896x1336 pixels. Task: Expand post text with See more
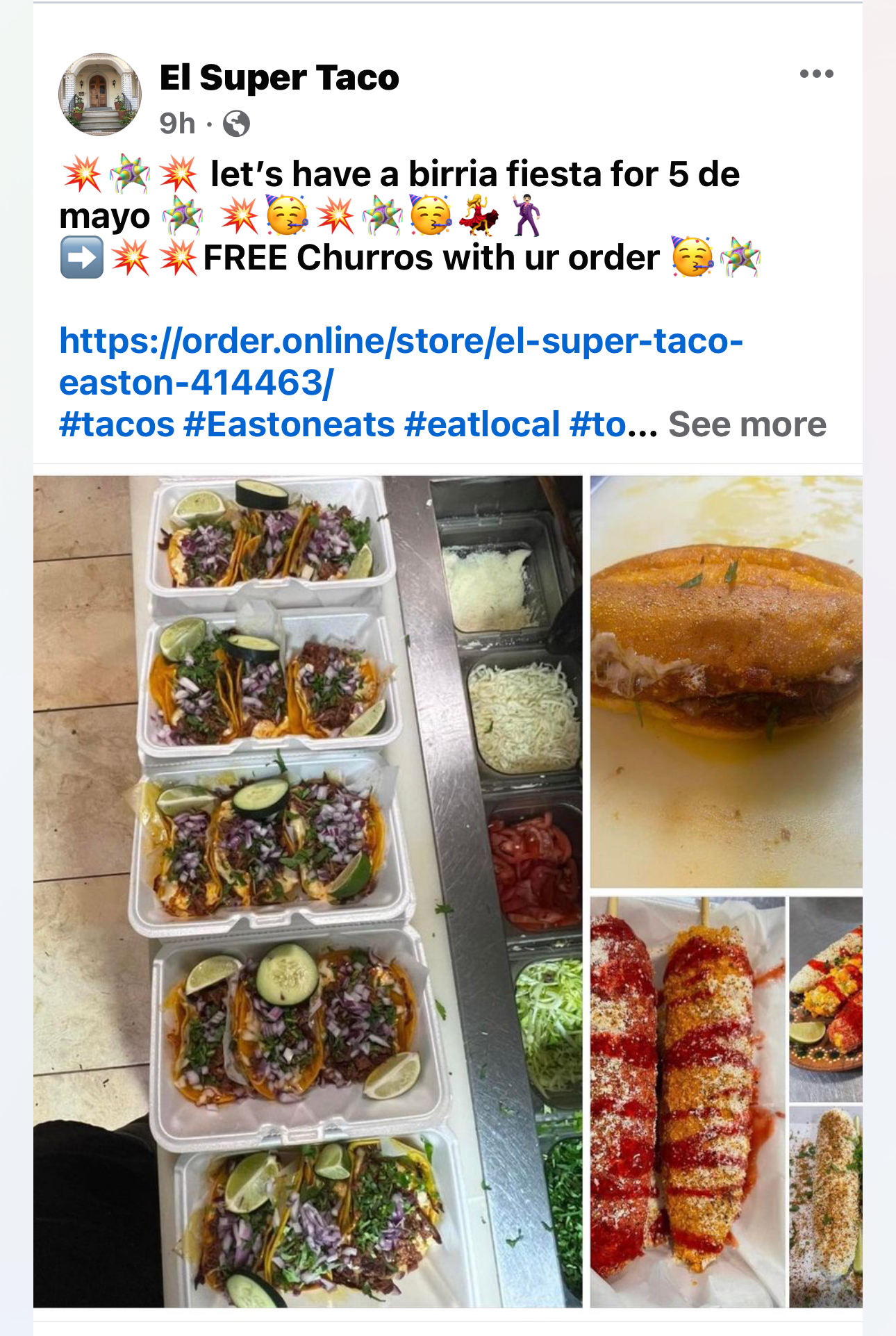[747, 424]
